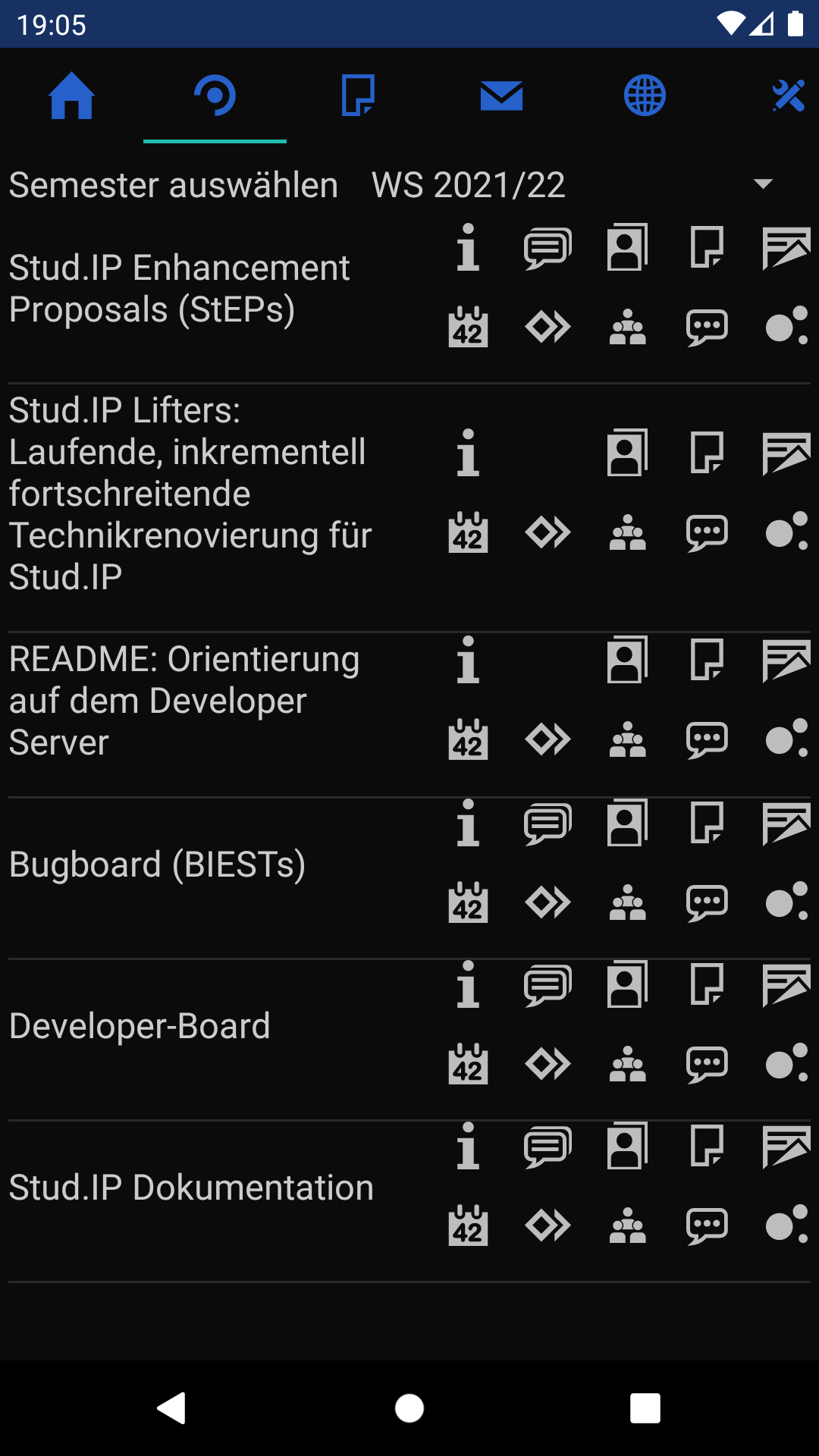The height and width of the screenshot is (1456, 819).
Task: Open the Stud.IP Dokumentation course
Action: click(191, 1188)
